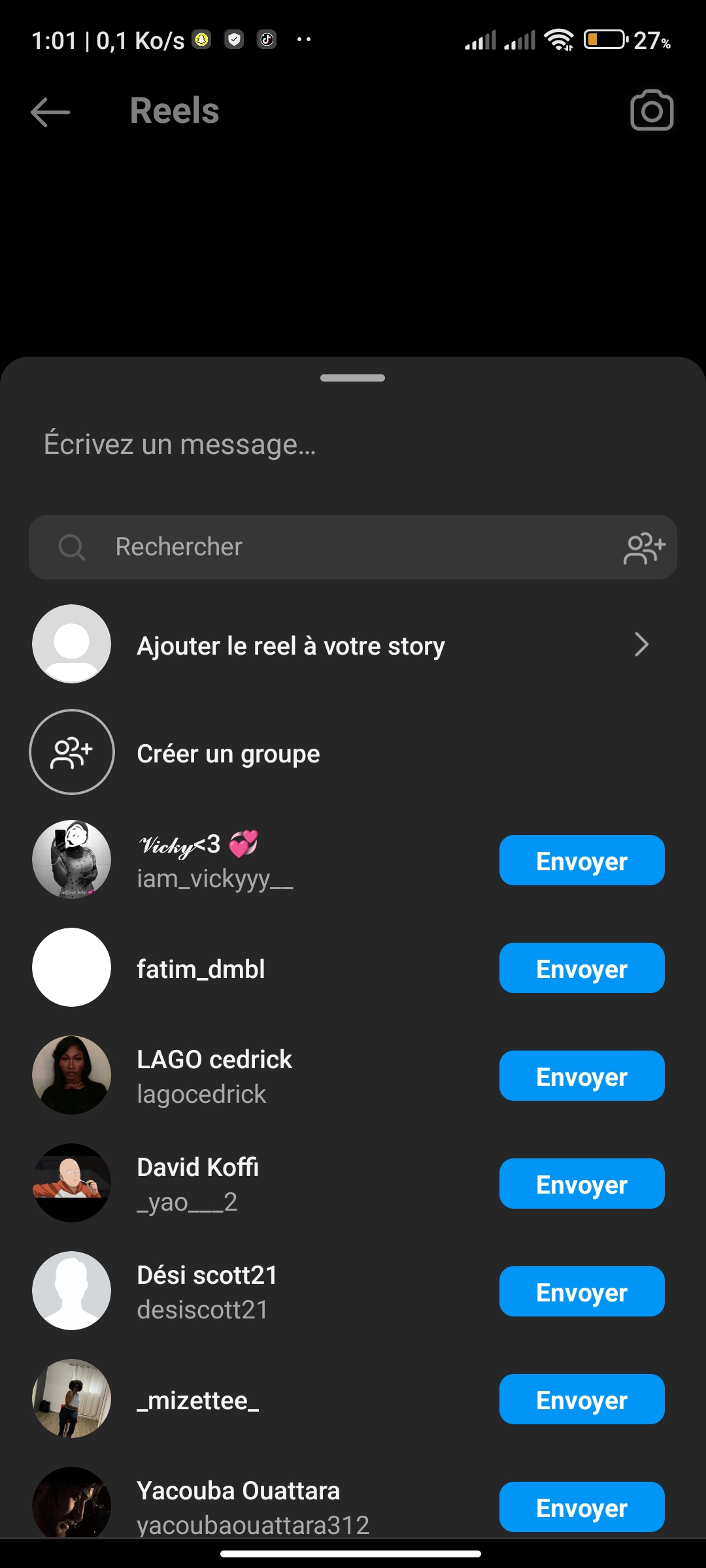The width and height of the screenshot is (706, 1568).
Task: Share the reel with Dési scott21
Action: point(581,1292)
